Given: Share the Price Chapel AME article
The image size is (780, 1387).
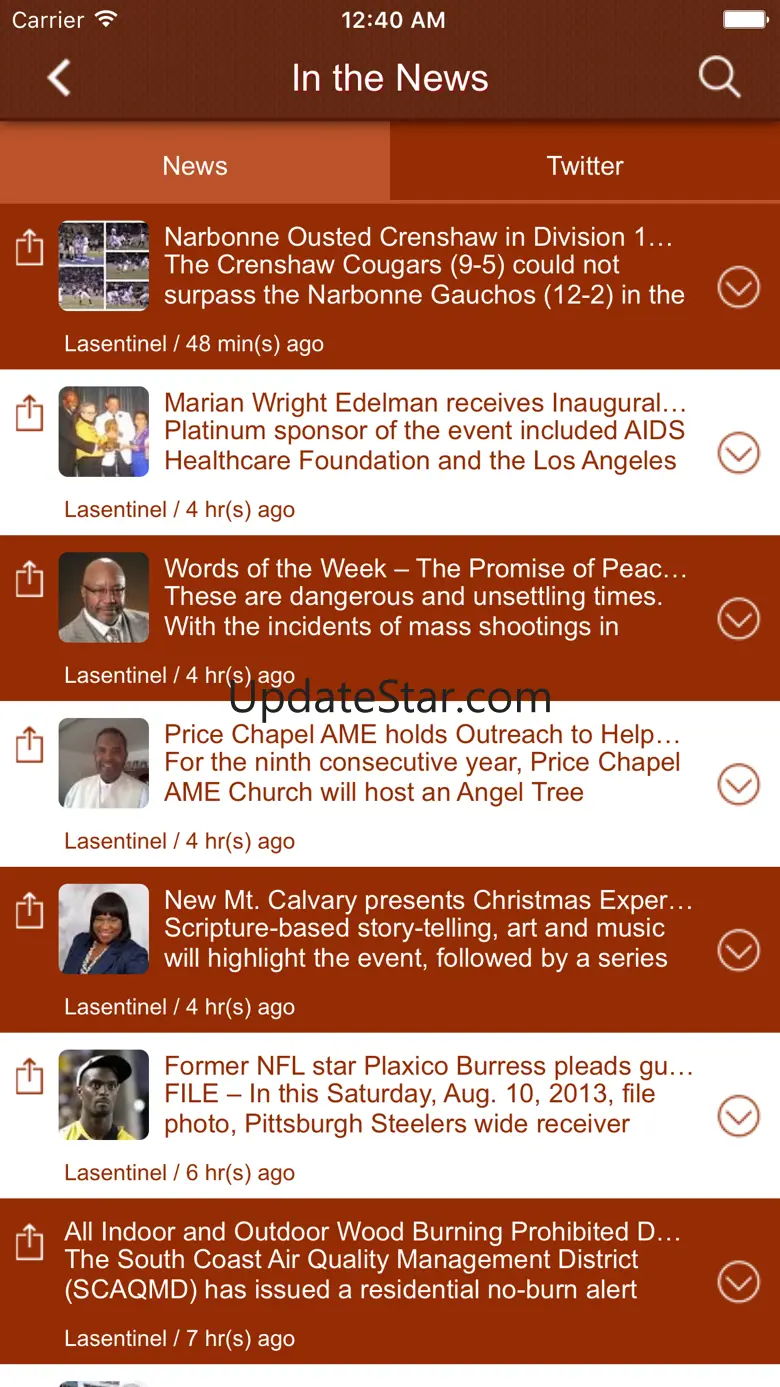Looking at the screenshot, I should 30,745.
